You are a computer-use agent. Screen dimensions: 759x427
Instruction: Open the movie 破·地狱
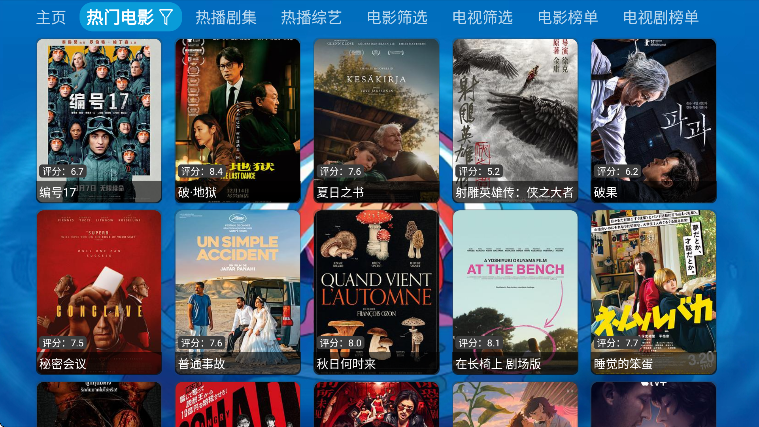(237, 120)
